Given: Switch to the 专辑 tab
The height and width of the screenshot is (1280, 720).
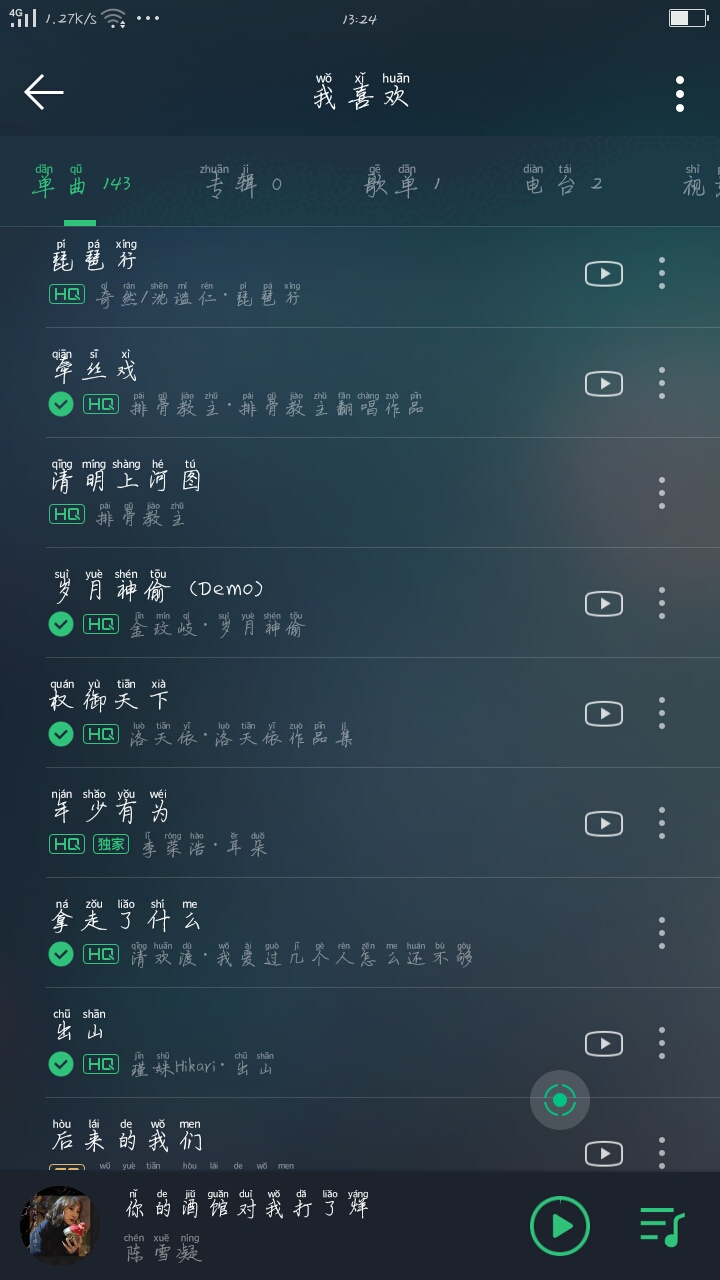Looking at the screenshot, I should [x=243, y=184].
